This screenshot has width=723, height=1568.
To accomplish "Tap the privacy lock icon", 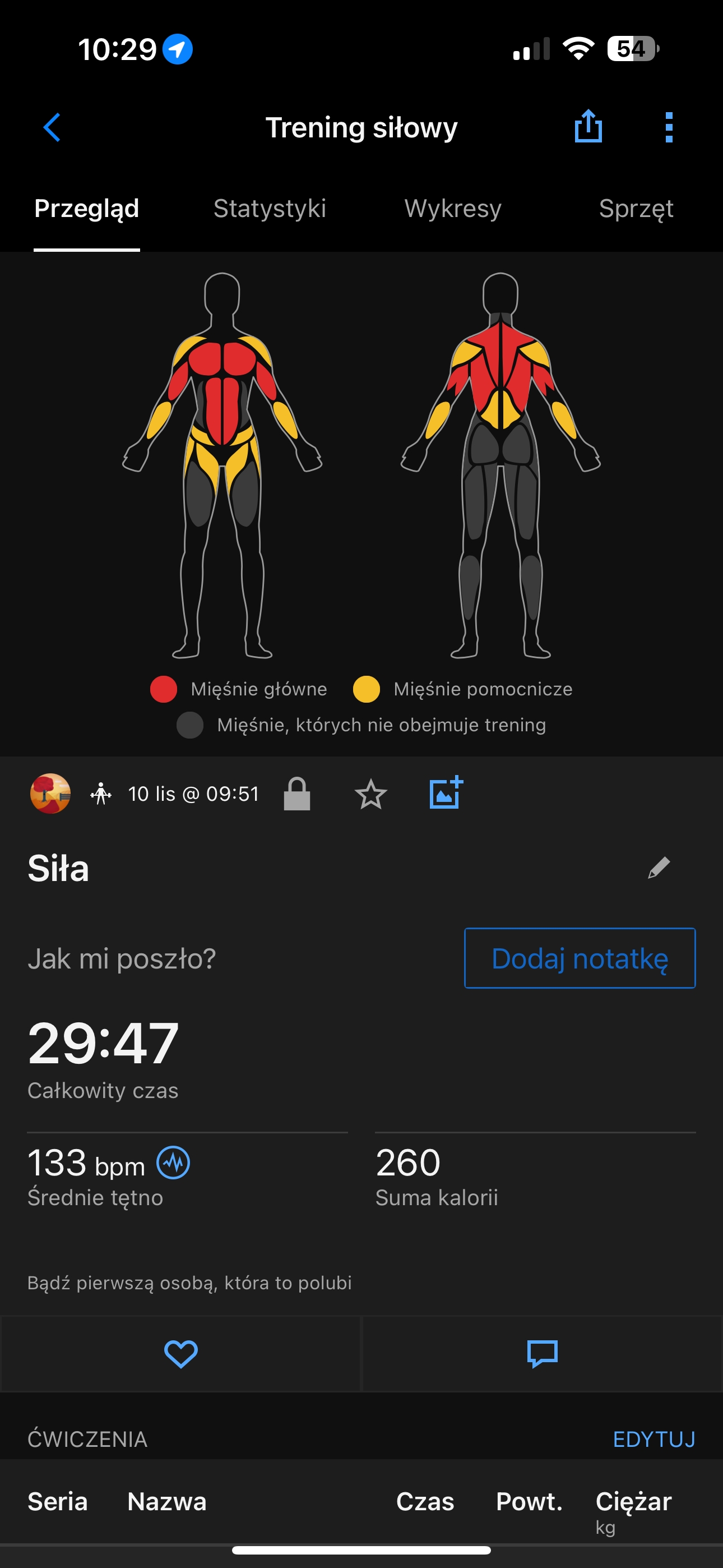I will tap(297, 794).
